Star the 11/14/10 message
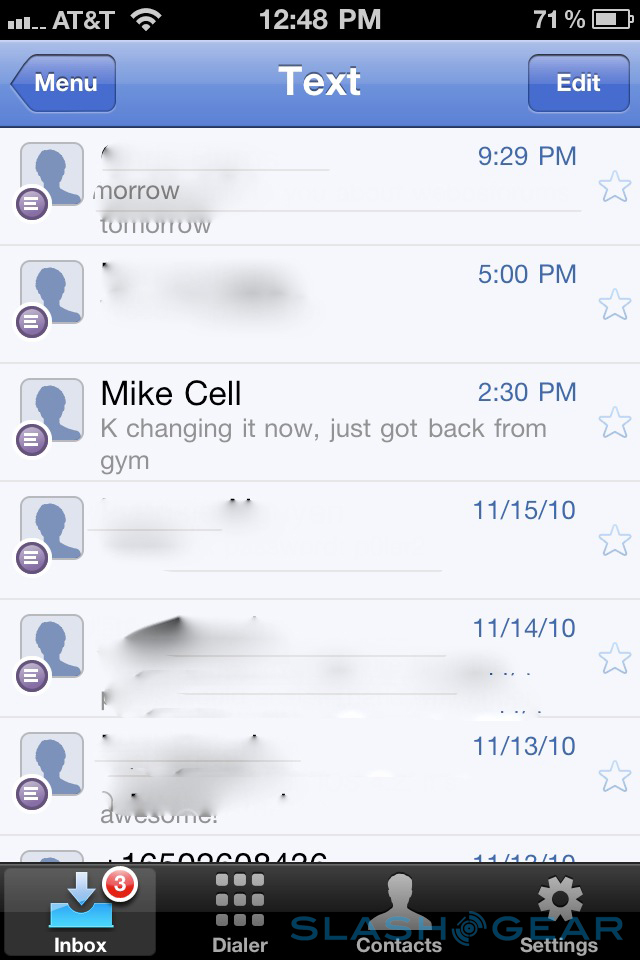Screen dimensions: 640x960 click(614, 659)
